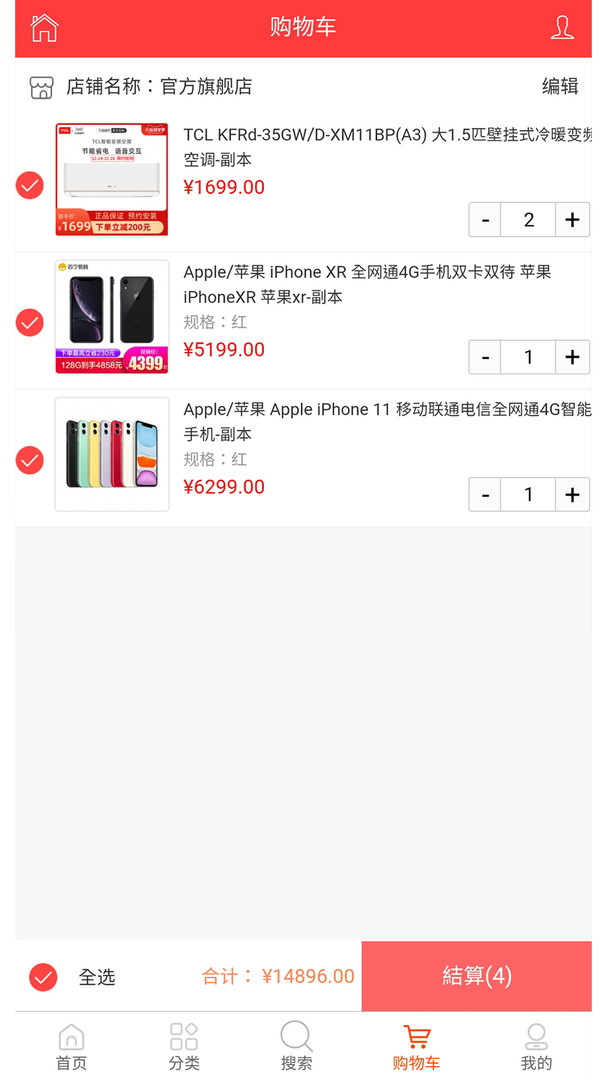Toggle the 全选 select-all checkbox
The width and height of the screenshot is (607, 1080).
pyautogui.click(x=43, y=977)
